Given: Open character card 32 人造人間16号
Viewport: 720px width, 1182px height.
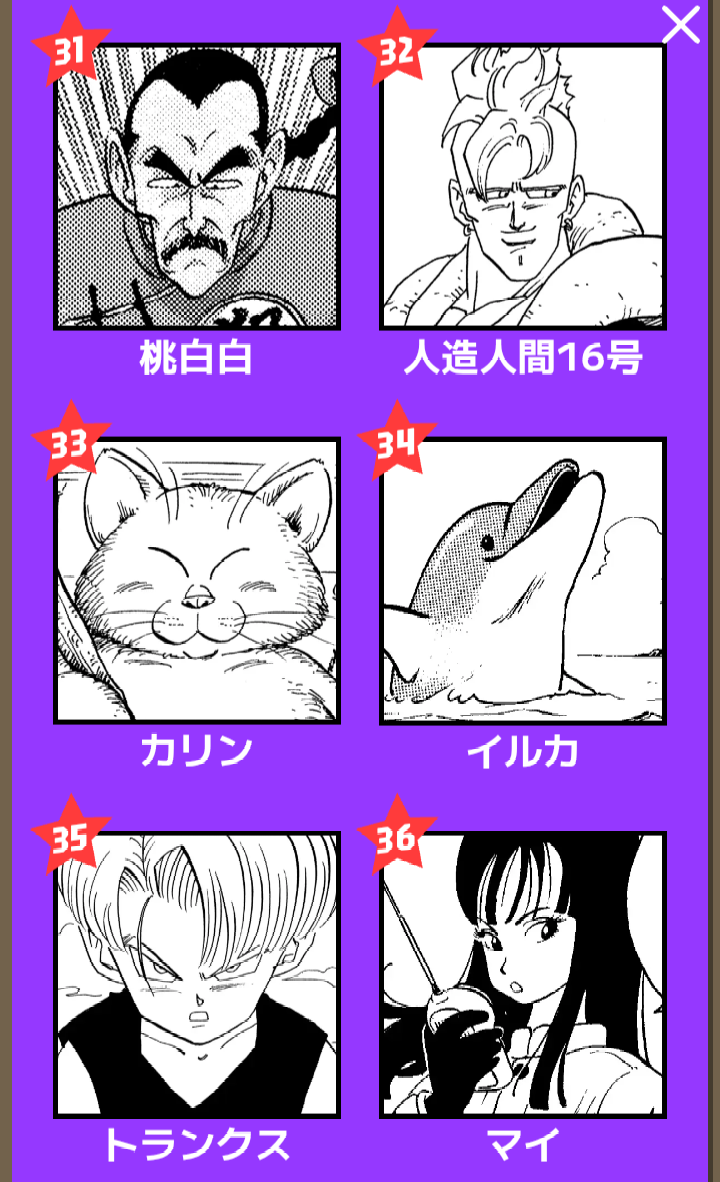Looking at the screenshot, I should pyautogui.click(x=523, y=187).
